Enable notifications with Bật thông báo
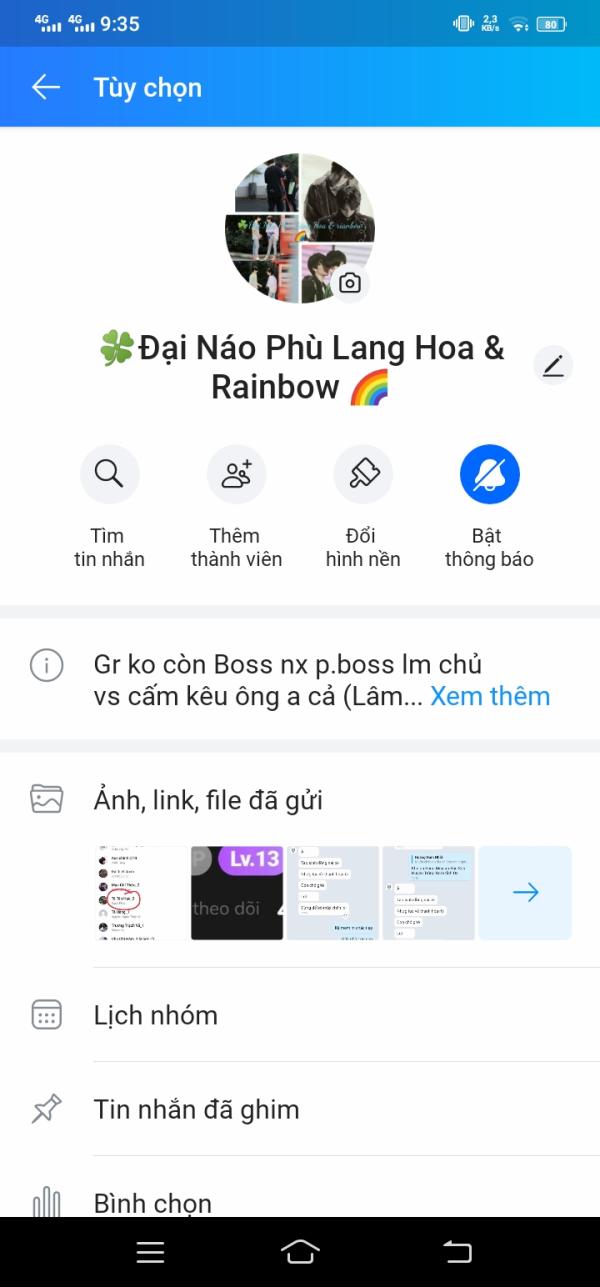The width and height of the screenshot is (600, 1287). click(489, 474)
